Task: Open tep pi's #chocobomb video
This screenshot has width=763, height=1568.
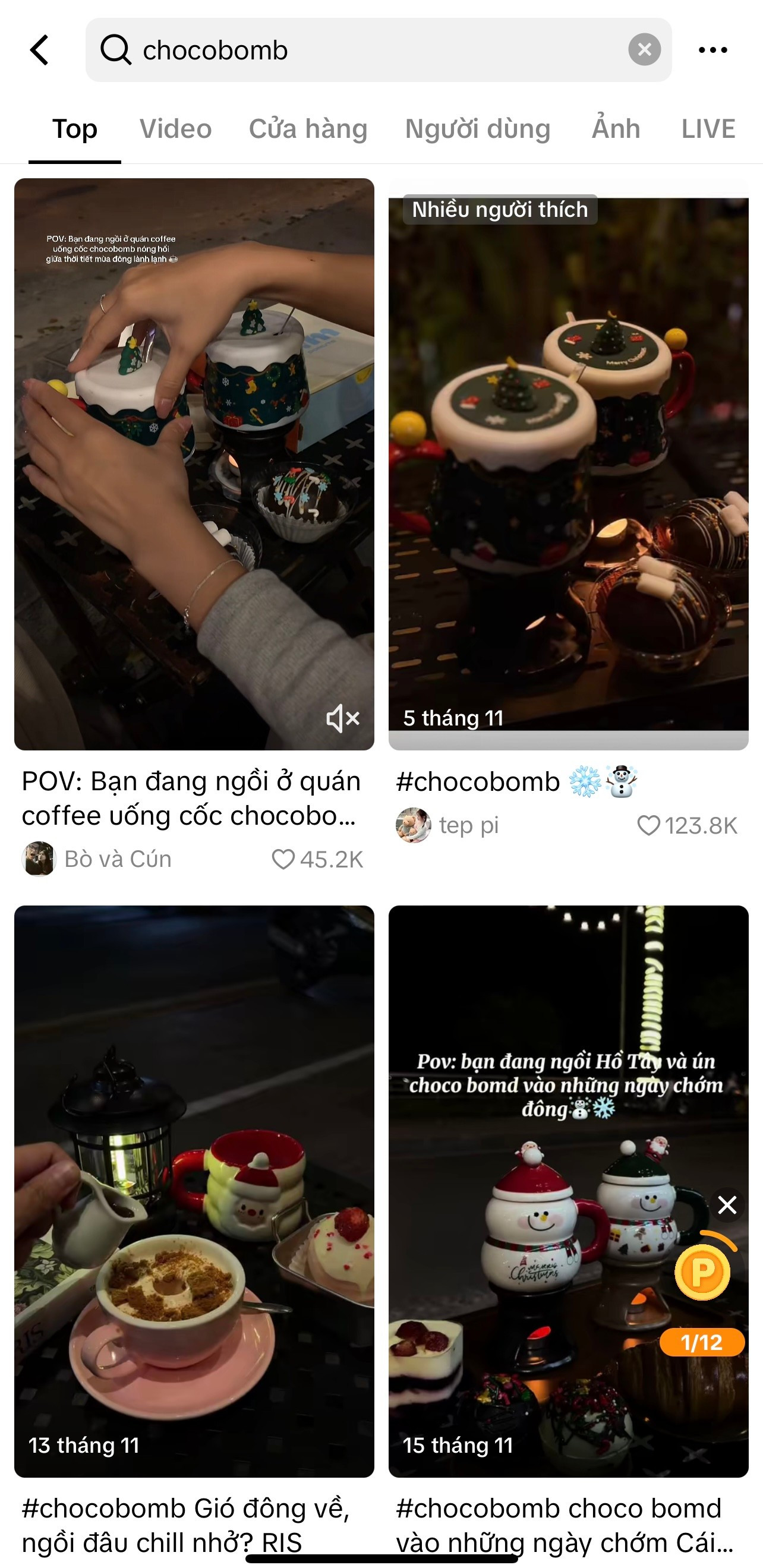Action: pos(567,463)
